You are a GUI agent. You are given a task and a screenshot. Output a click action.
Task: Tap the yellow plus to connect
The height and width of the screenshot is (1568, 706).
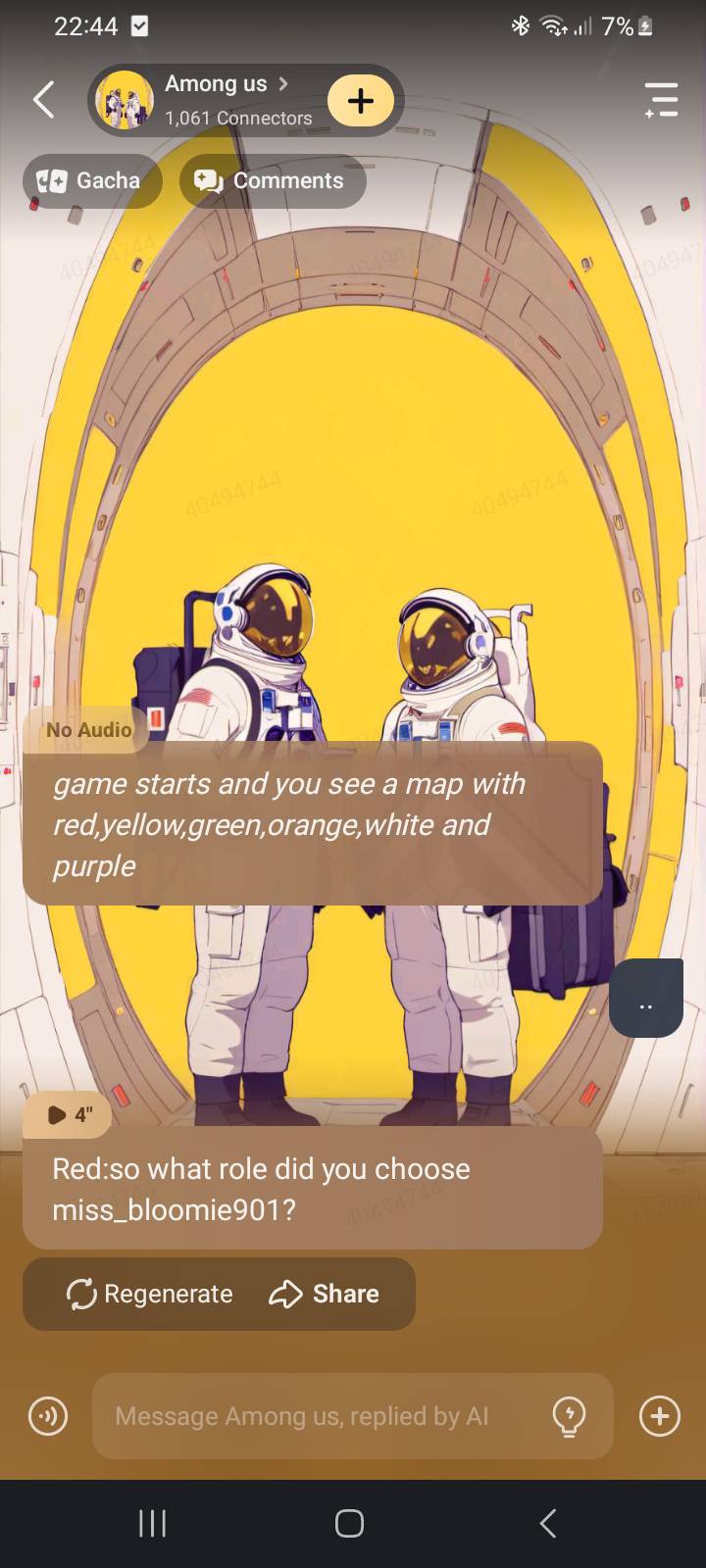[x=361, y=101]
